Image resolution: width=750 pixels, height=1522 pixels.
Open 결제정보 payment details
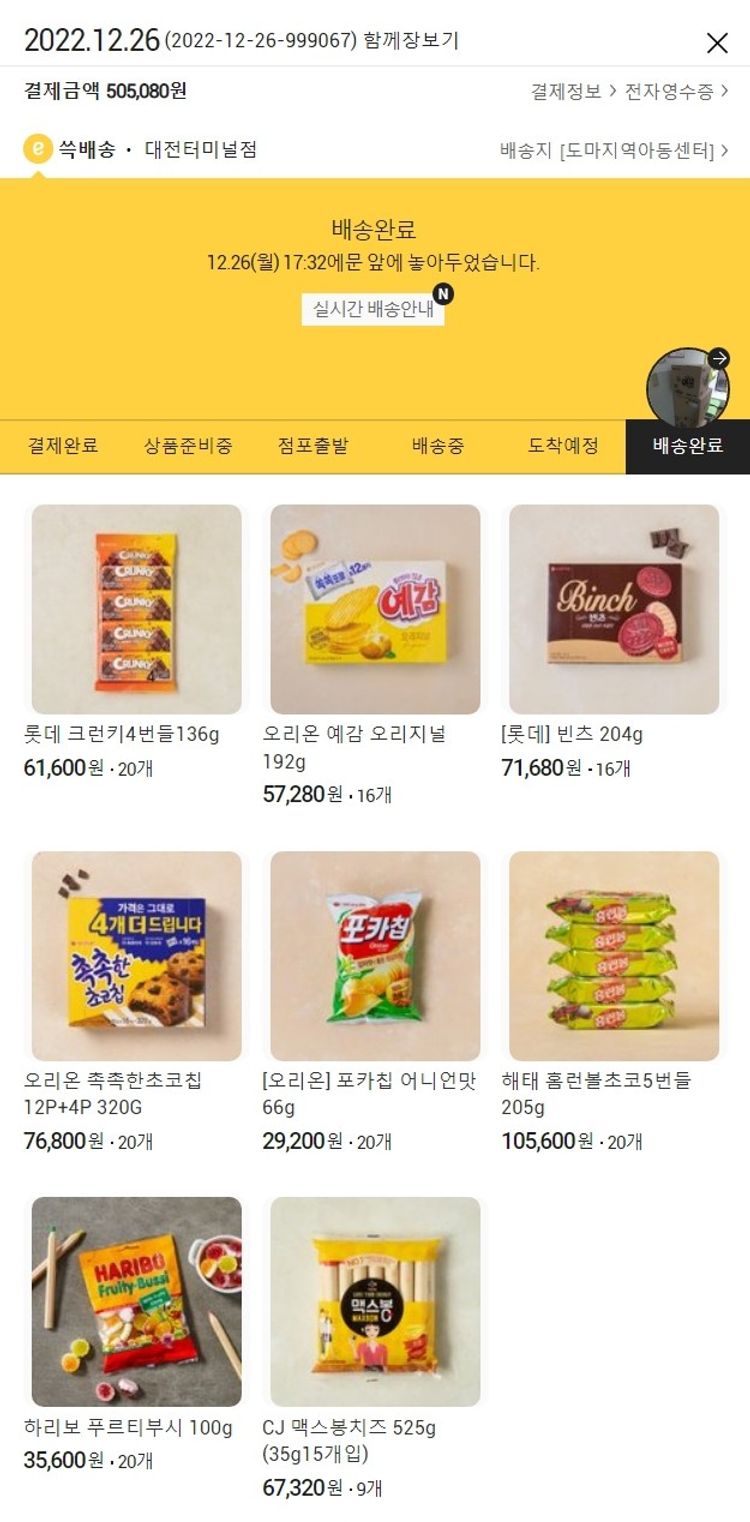click(x=573, y=92)
